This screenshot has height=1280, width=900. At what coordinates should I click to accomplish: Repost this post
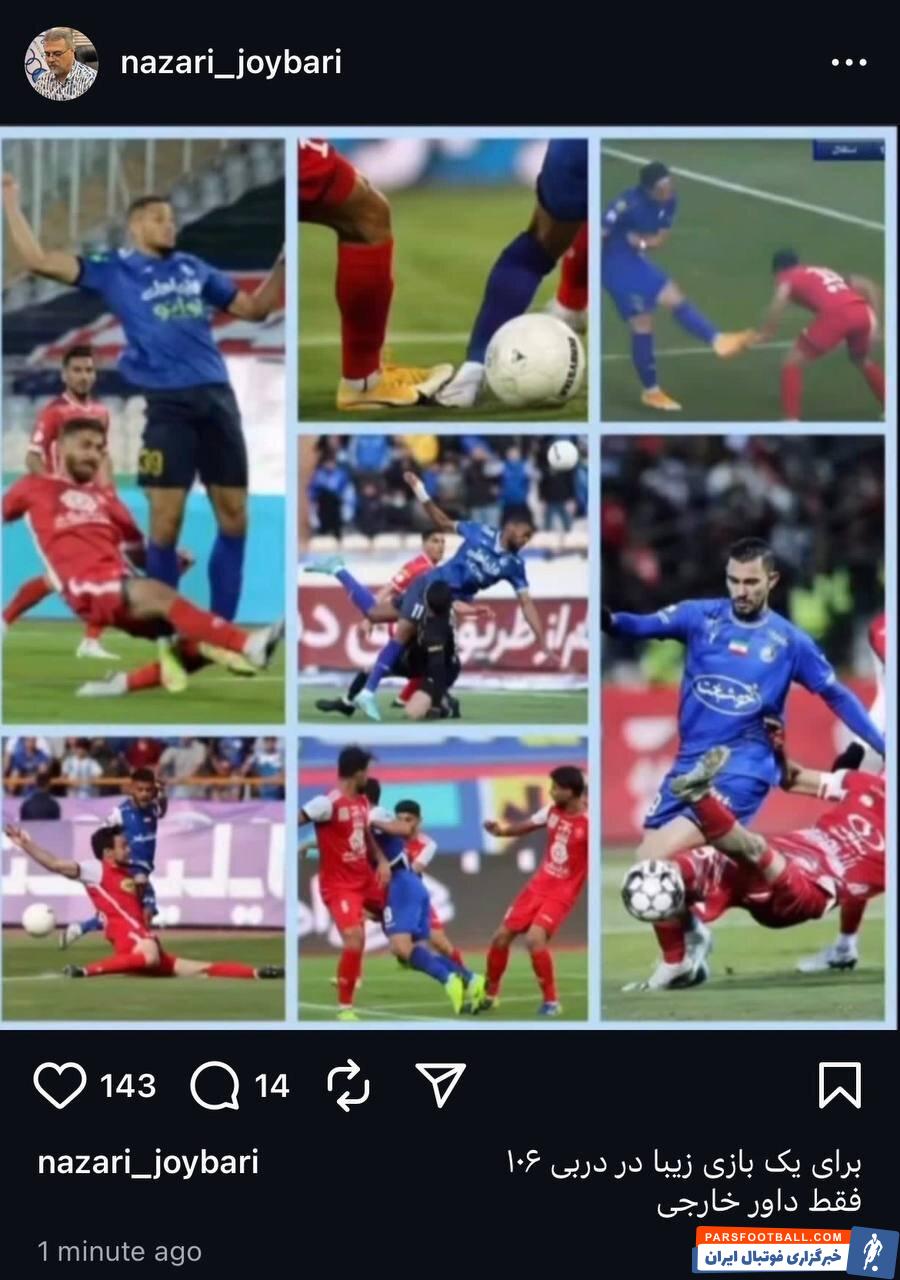click(x=348, y=1085)
